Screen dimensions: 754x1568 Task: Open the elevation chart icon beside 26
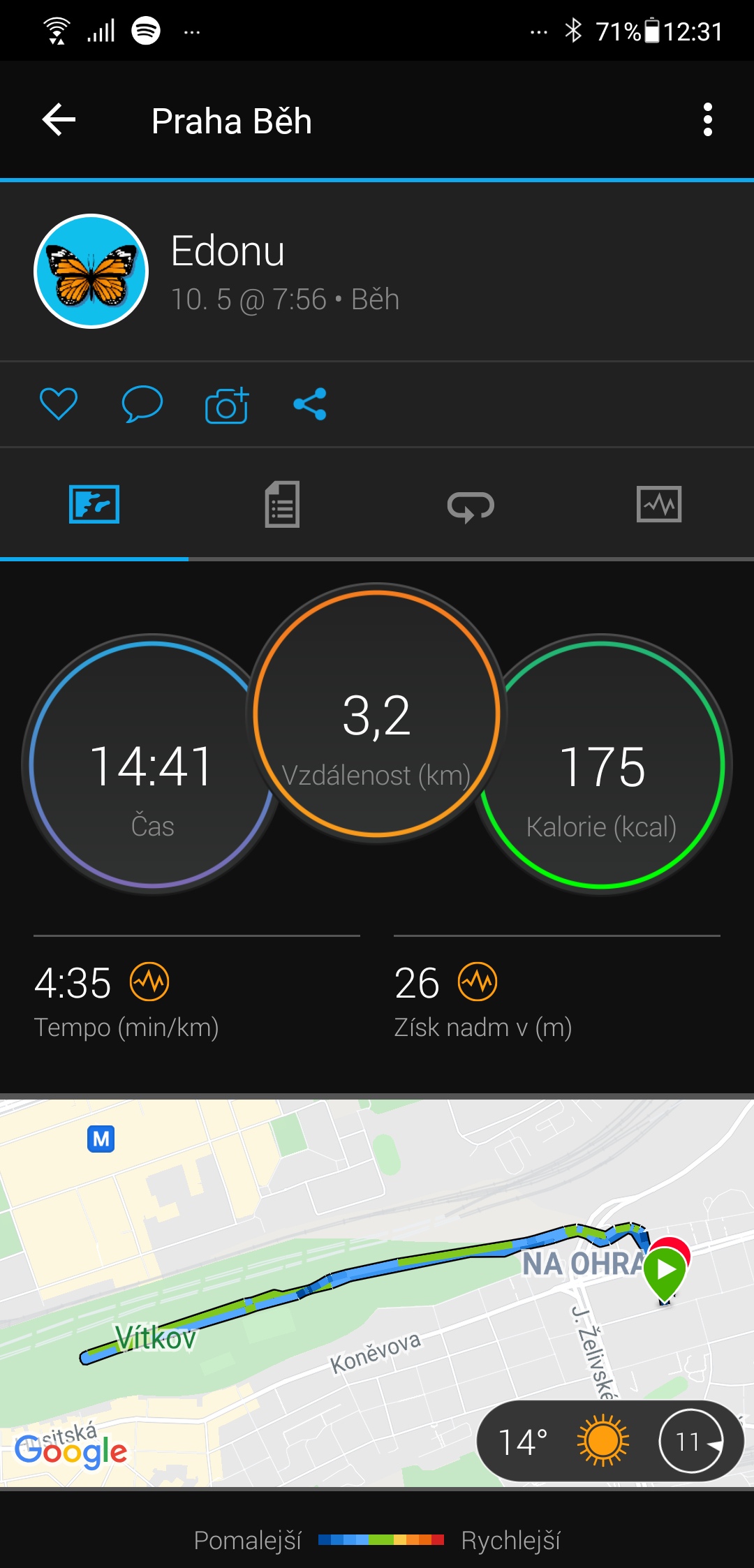point(478,982)
